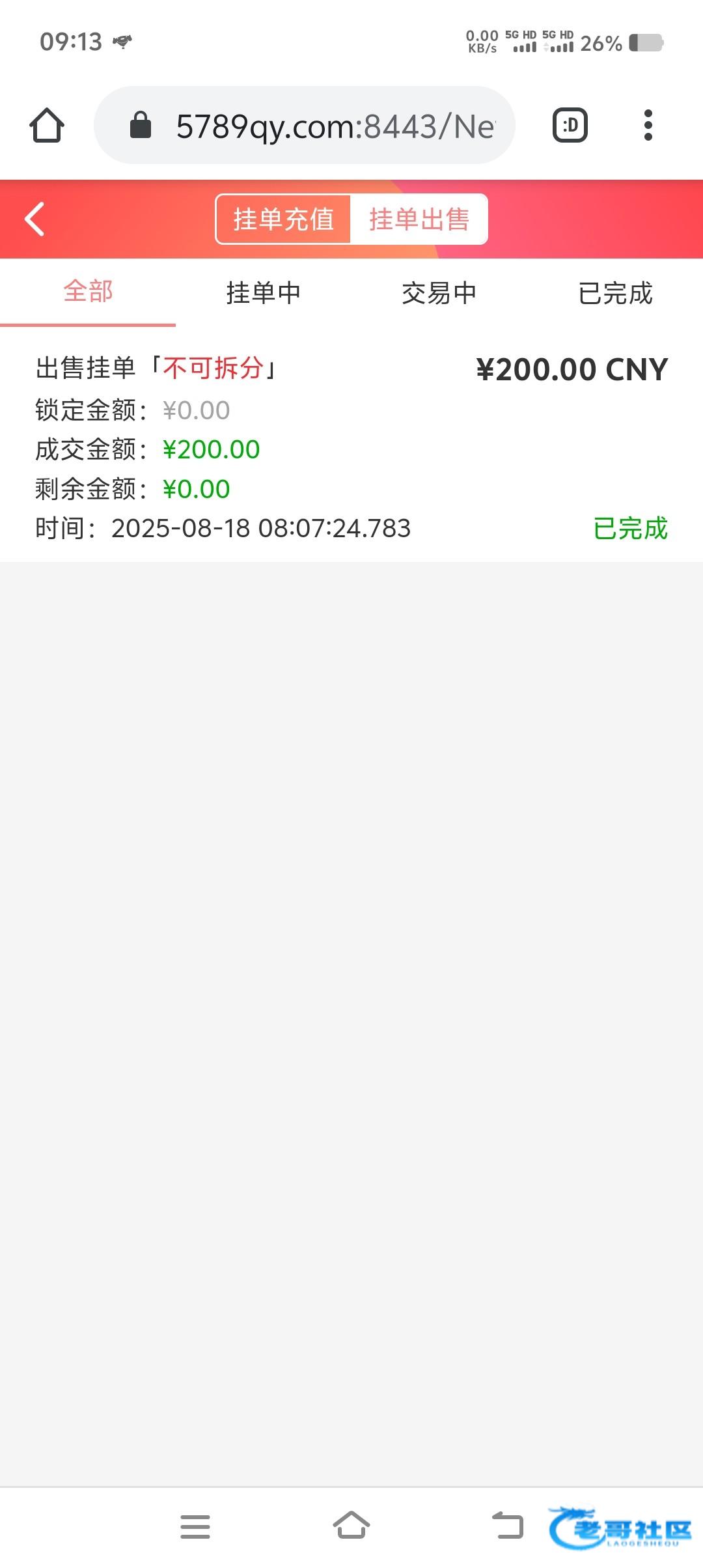Screen dimensions: 703x1568
Task: Switch to the 挂单中 tab
Action: point(264,293)
